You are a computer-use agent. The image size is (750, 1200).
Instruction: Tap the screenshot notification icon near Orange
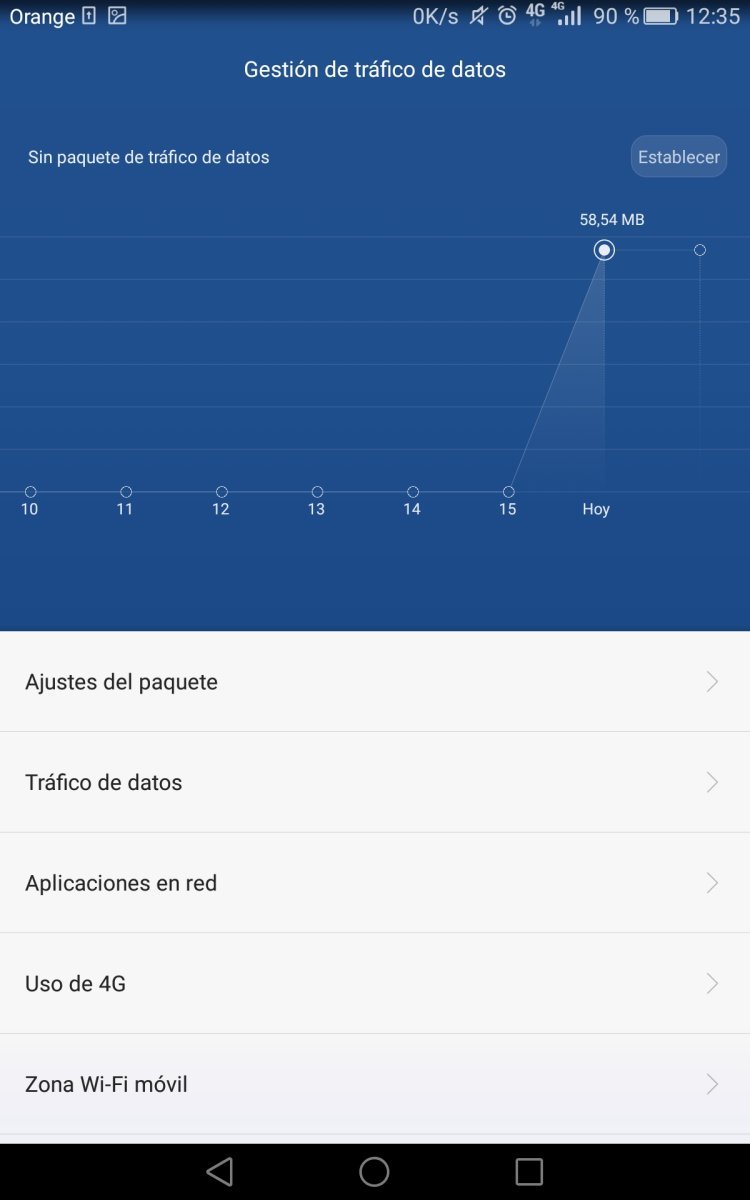pos(118,15)
